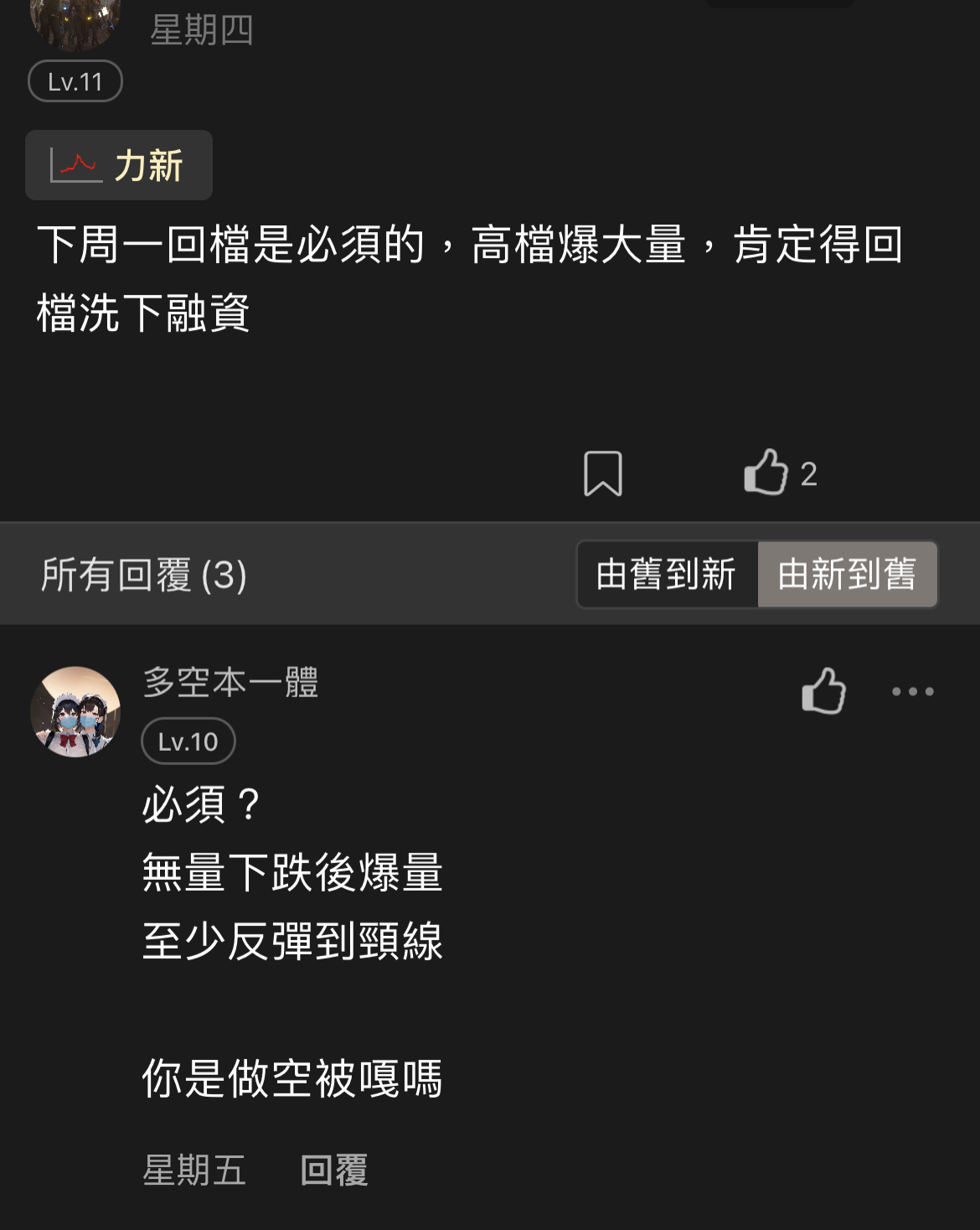Open 多空本一體's profile avatar
The height and width of the screenshot is (1230, 980).
pos(75,711)
